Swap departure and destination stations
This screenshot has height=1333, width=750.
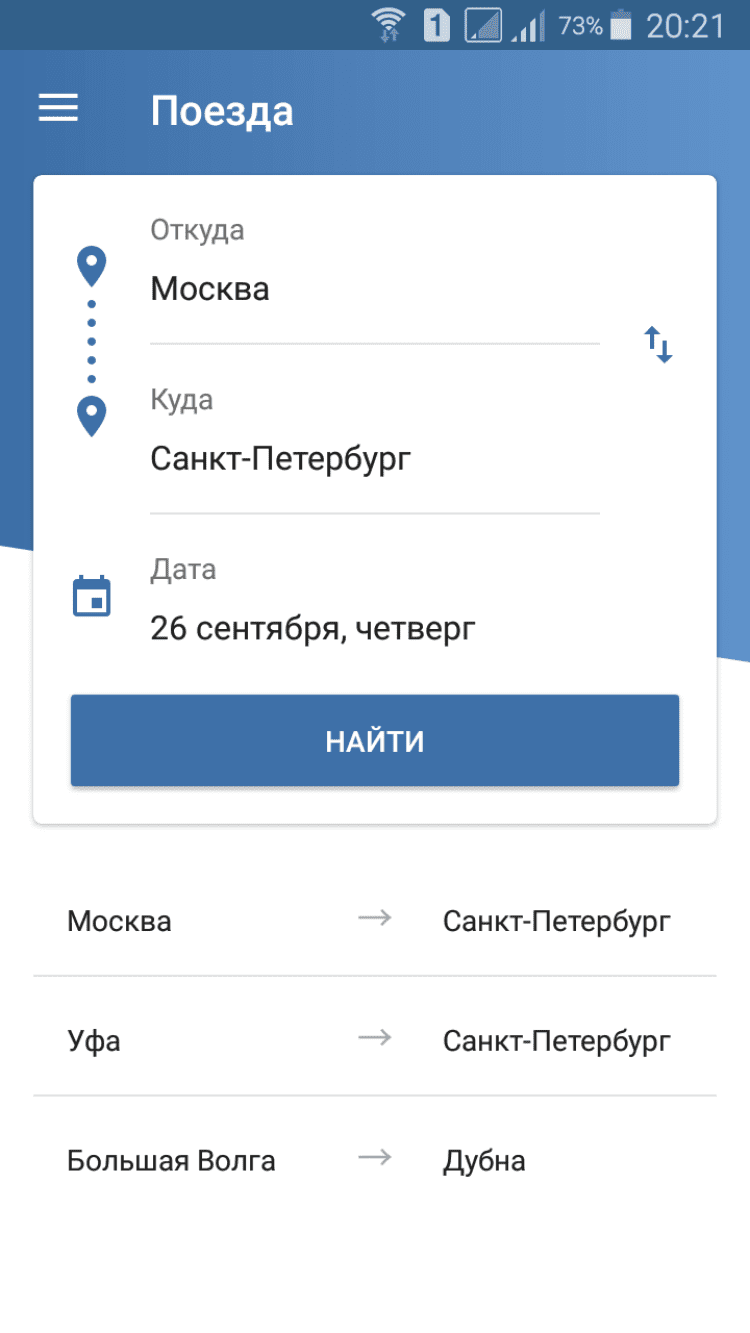pos(657,345)
